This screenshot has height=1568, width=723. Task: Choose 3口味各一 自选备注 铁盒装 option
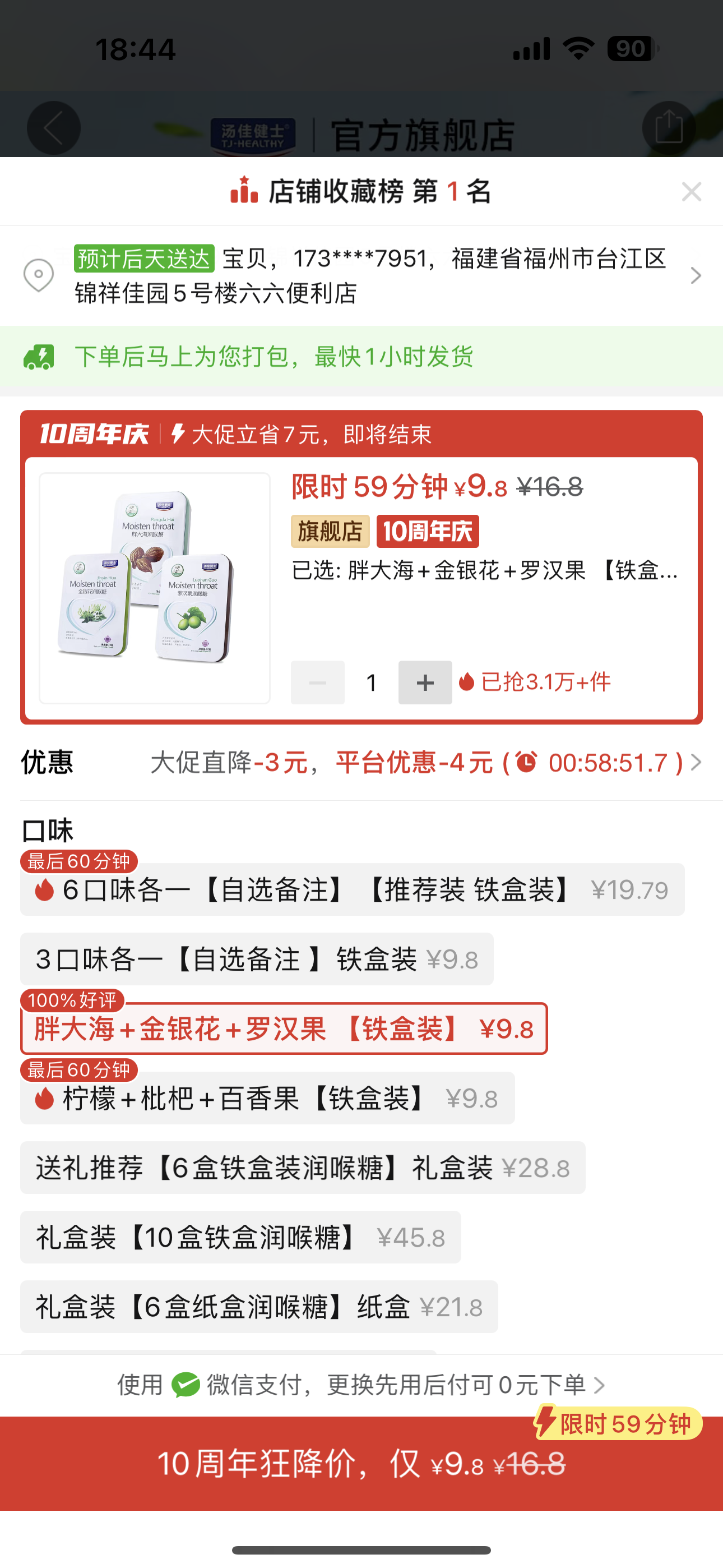(256, 960)
